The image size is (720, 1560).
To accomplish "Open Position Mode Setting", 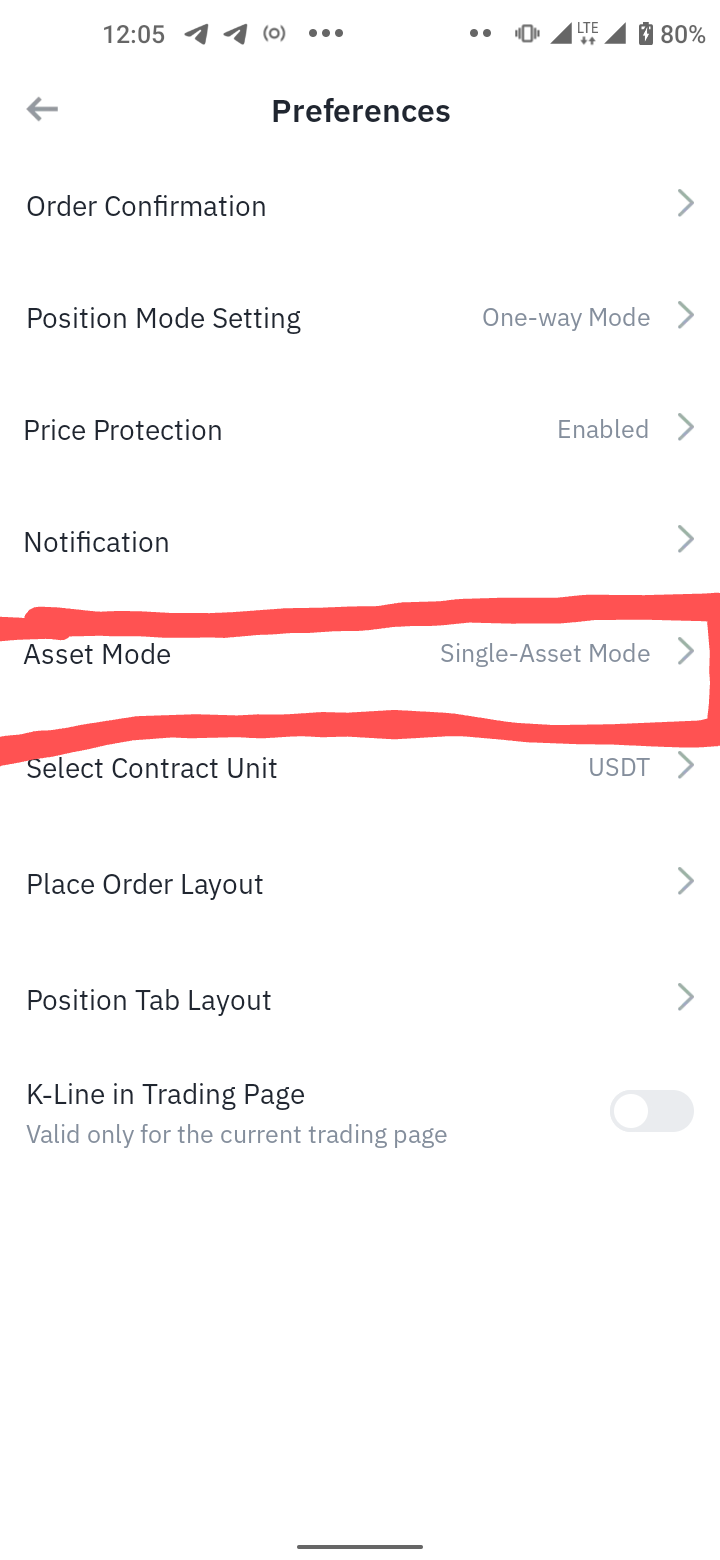I will pyautogui.click(x=360, y=318).
